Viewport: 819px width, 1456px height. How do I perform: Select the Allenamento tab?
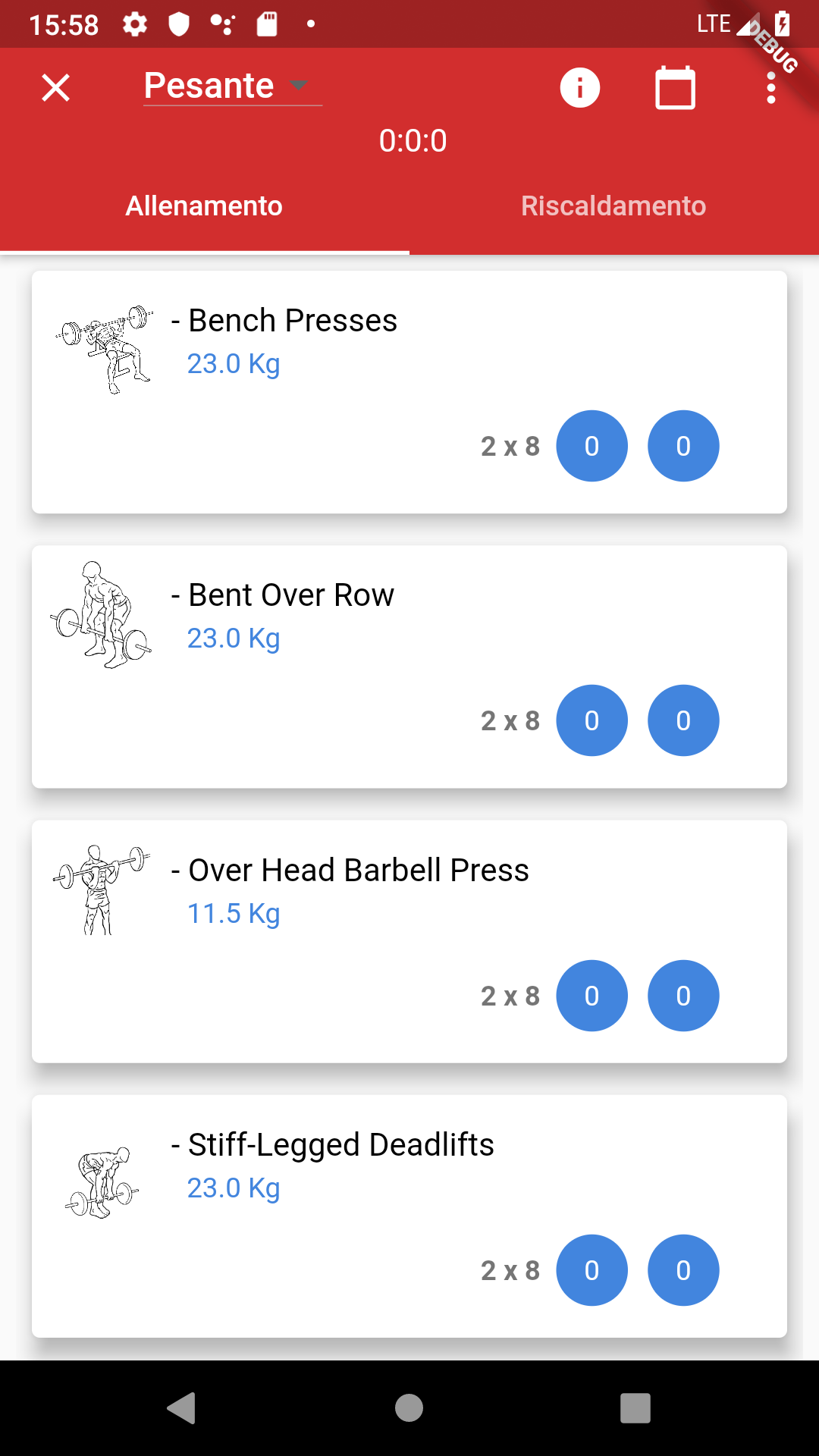point(204,206)
